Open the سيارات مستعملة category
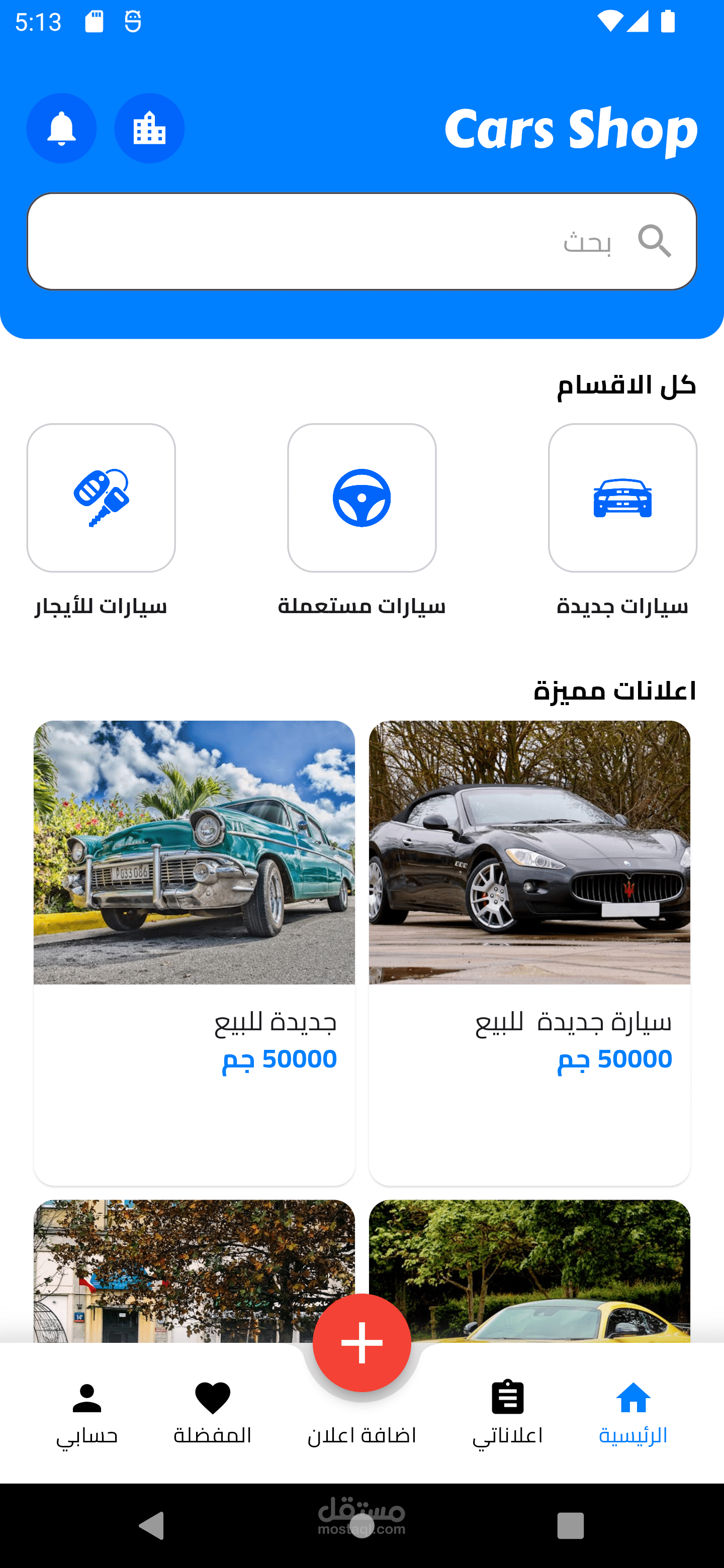The height and width of the screenshot is (1568, 724). (x=361, y=498)
